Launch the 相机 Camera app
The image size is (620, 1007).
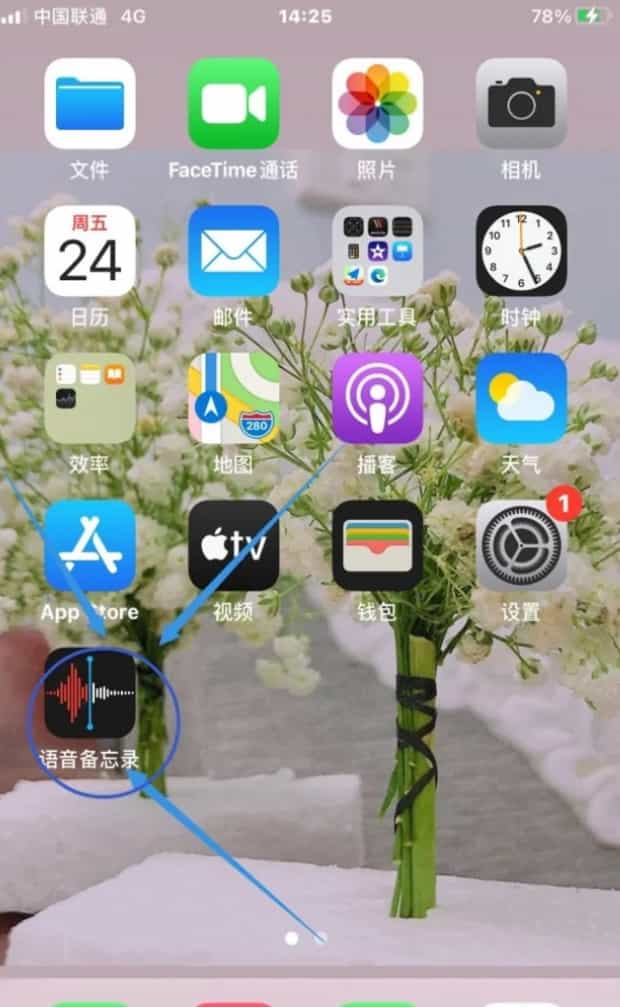click(x=521, y=103)
